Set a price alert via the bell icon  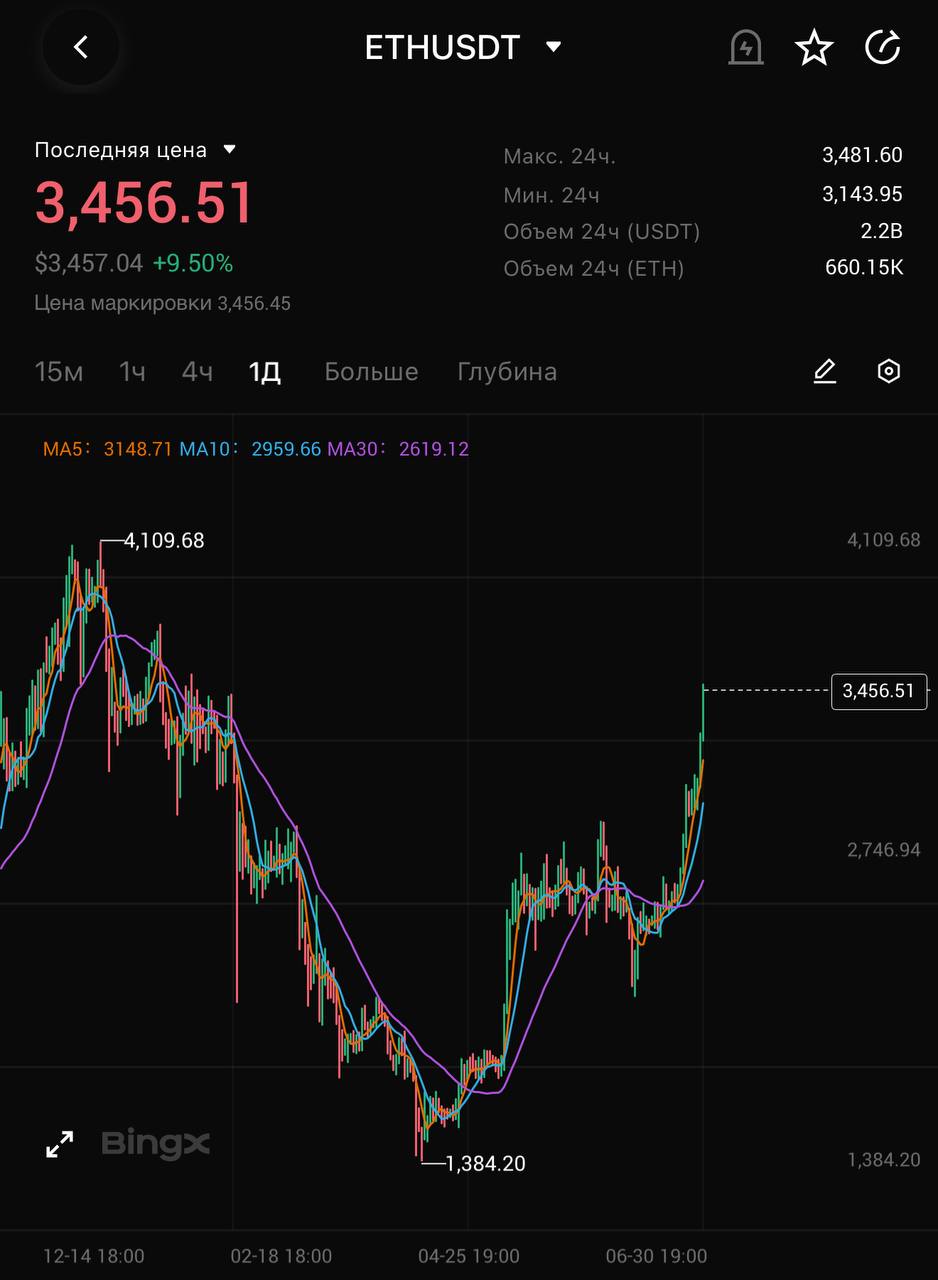[746, 47]
